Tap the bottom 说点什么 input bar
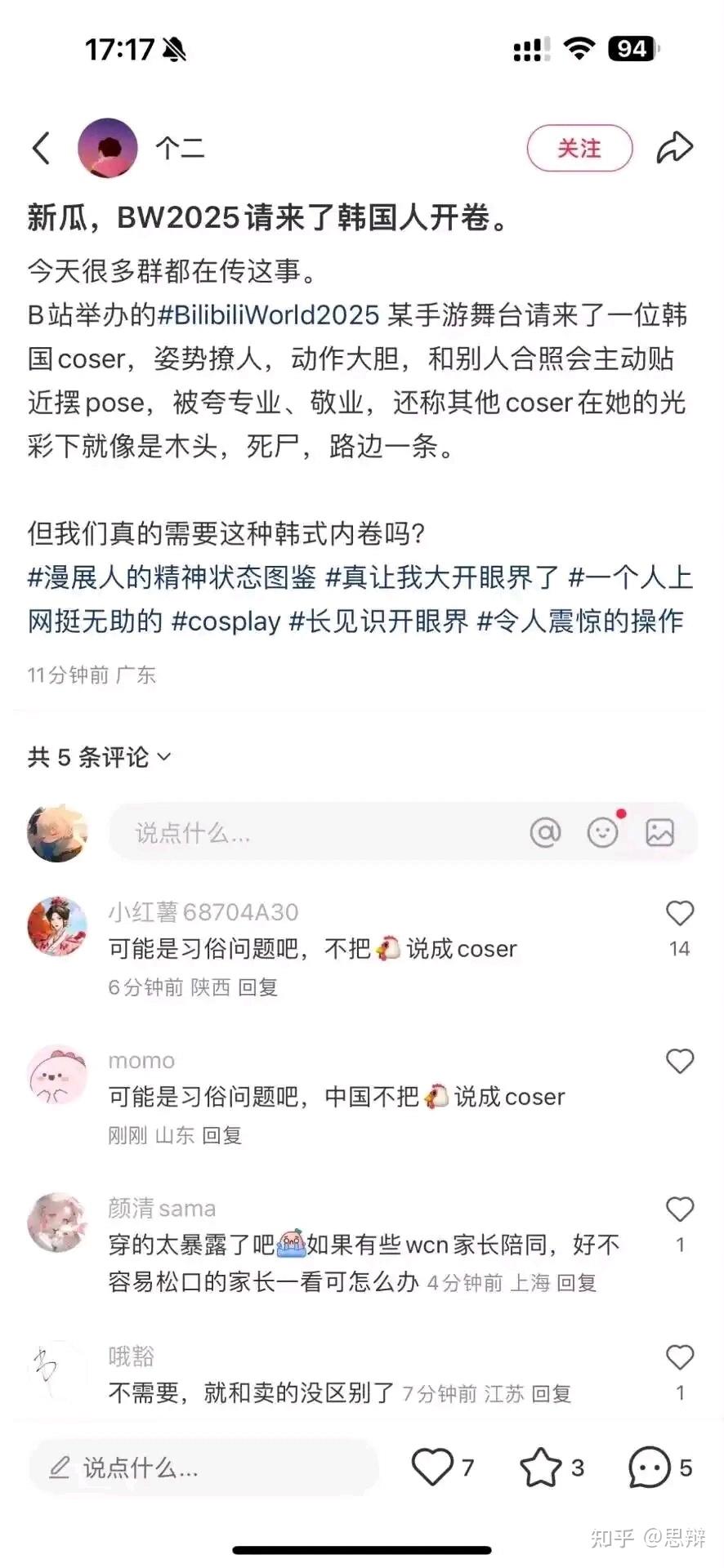Image resolution: width=724 pixels, height=1568 pixels. (x=204, y=1468)
